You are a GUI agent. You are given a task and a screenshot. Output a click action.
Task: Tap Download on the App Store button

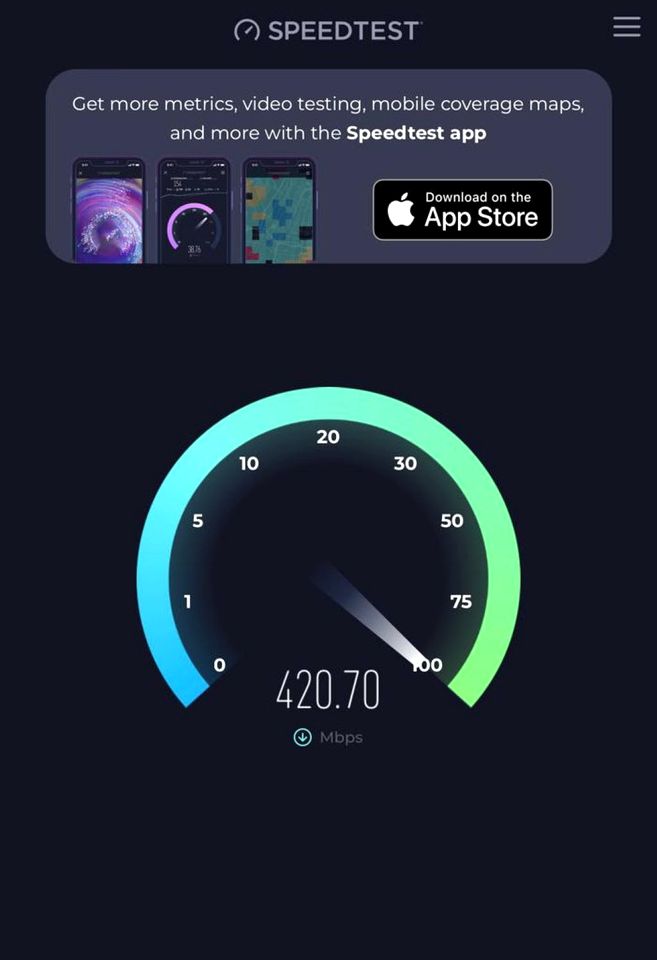(x=462, y=210)
